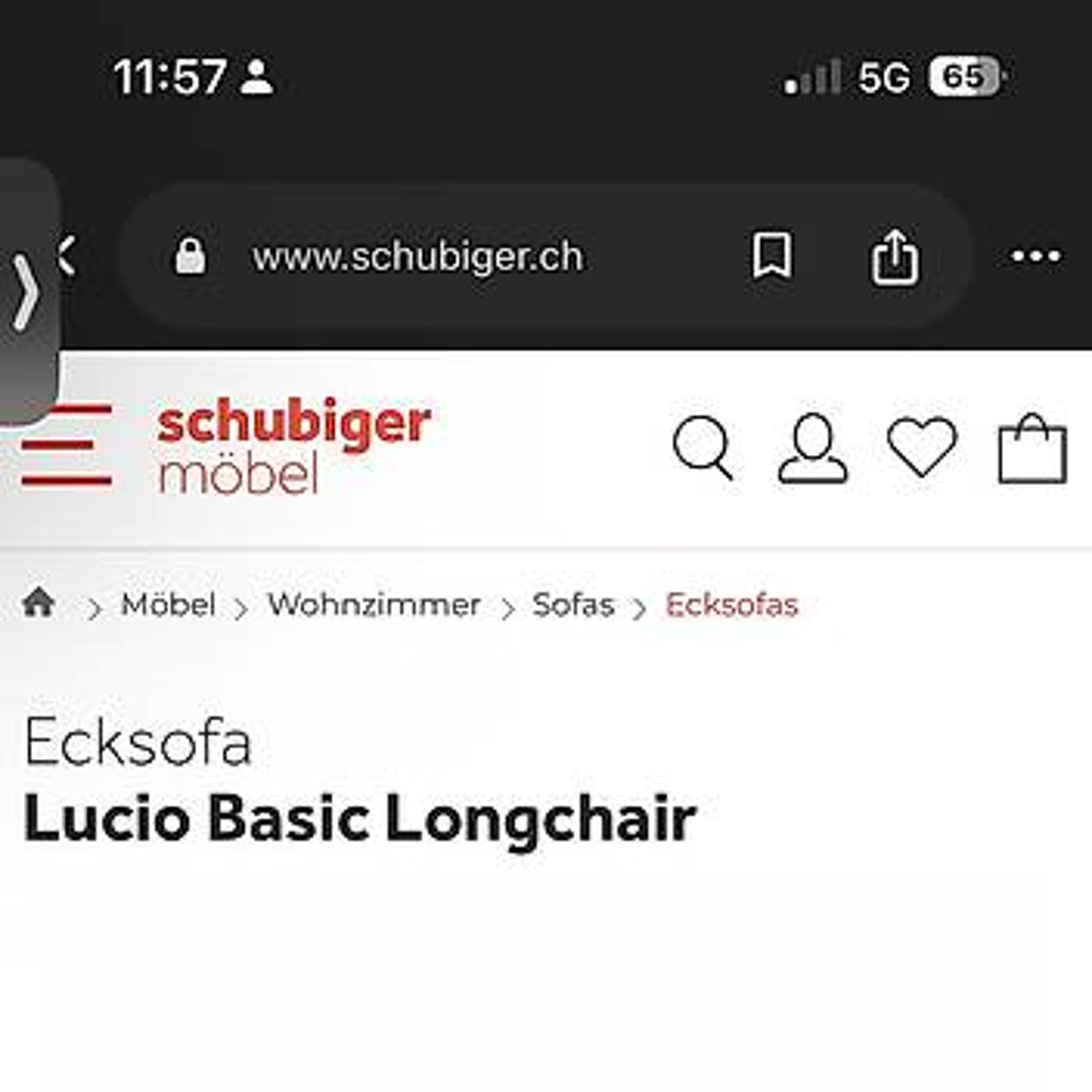Go to Sofas breadcrumb
Screen dimensions: 1092x1092
(572, 605)
